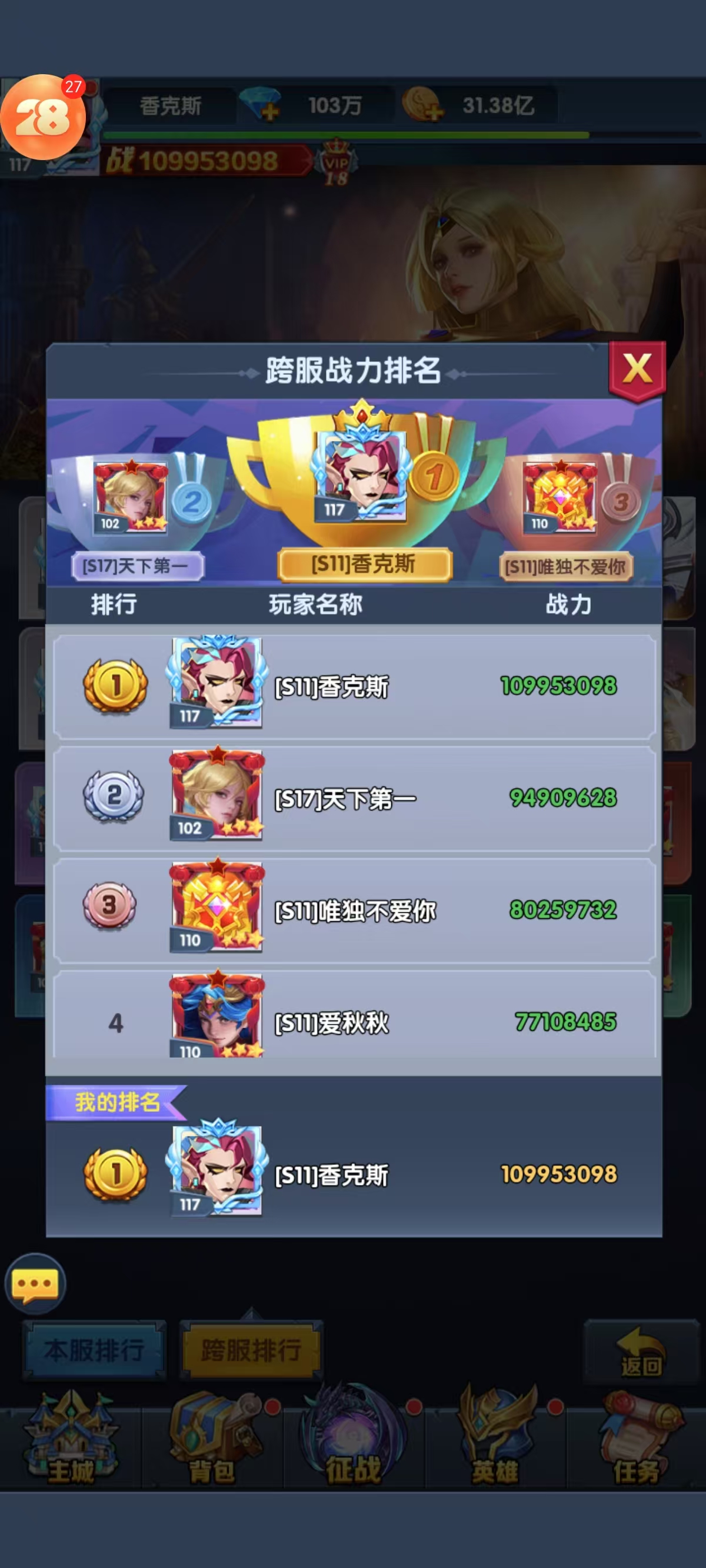
Task: Switch to 本服排行 ranking tab
Action: 94,1350
